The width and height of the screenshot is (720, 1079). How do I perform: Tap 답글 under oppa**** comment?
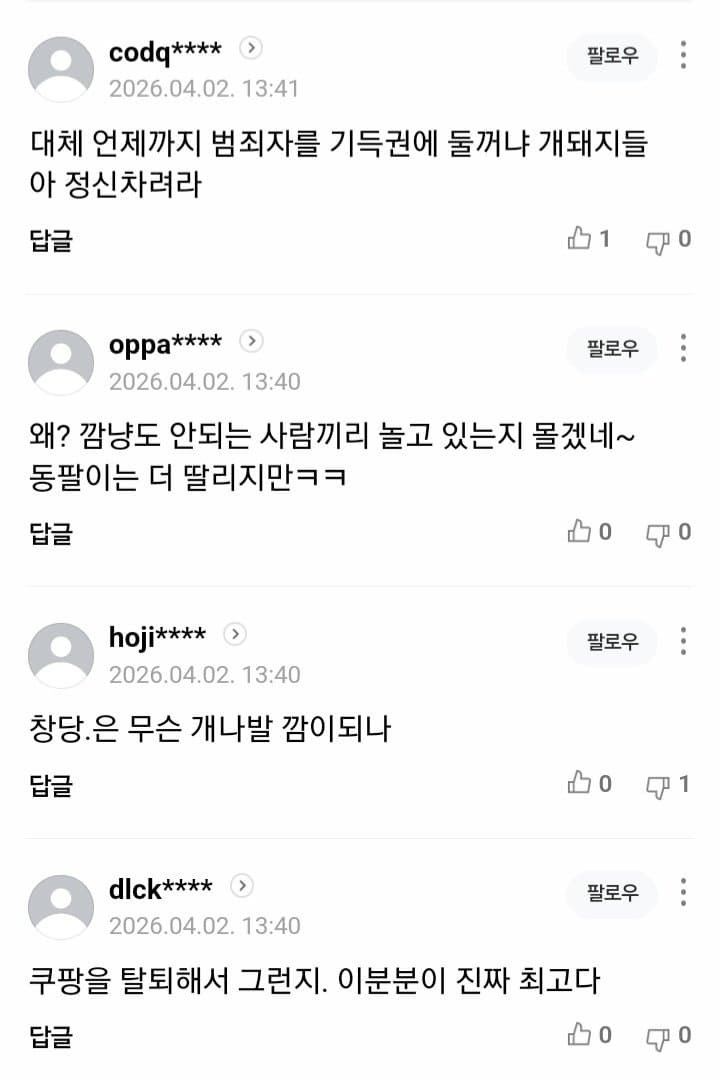click(x=51, y=533)
